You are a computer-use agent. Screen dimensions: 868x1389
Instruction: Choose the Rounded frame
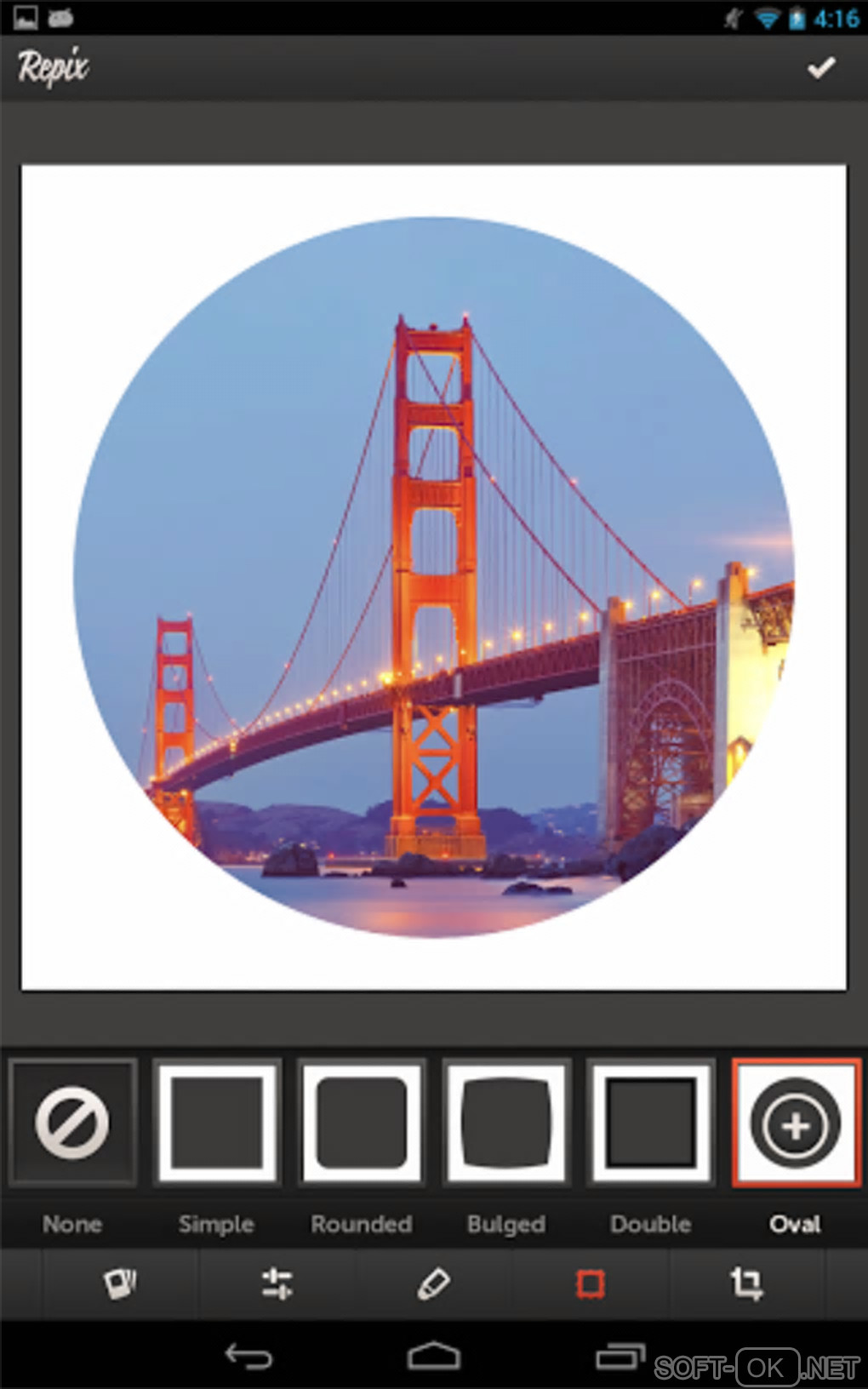click(362, 1123)
